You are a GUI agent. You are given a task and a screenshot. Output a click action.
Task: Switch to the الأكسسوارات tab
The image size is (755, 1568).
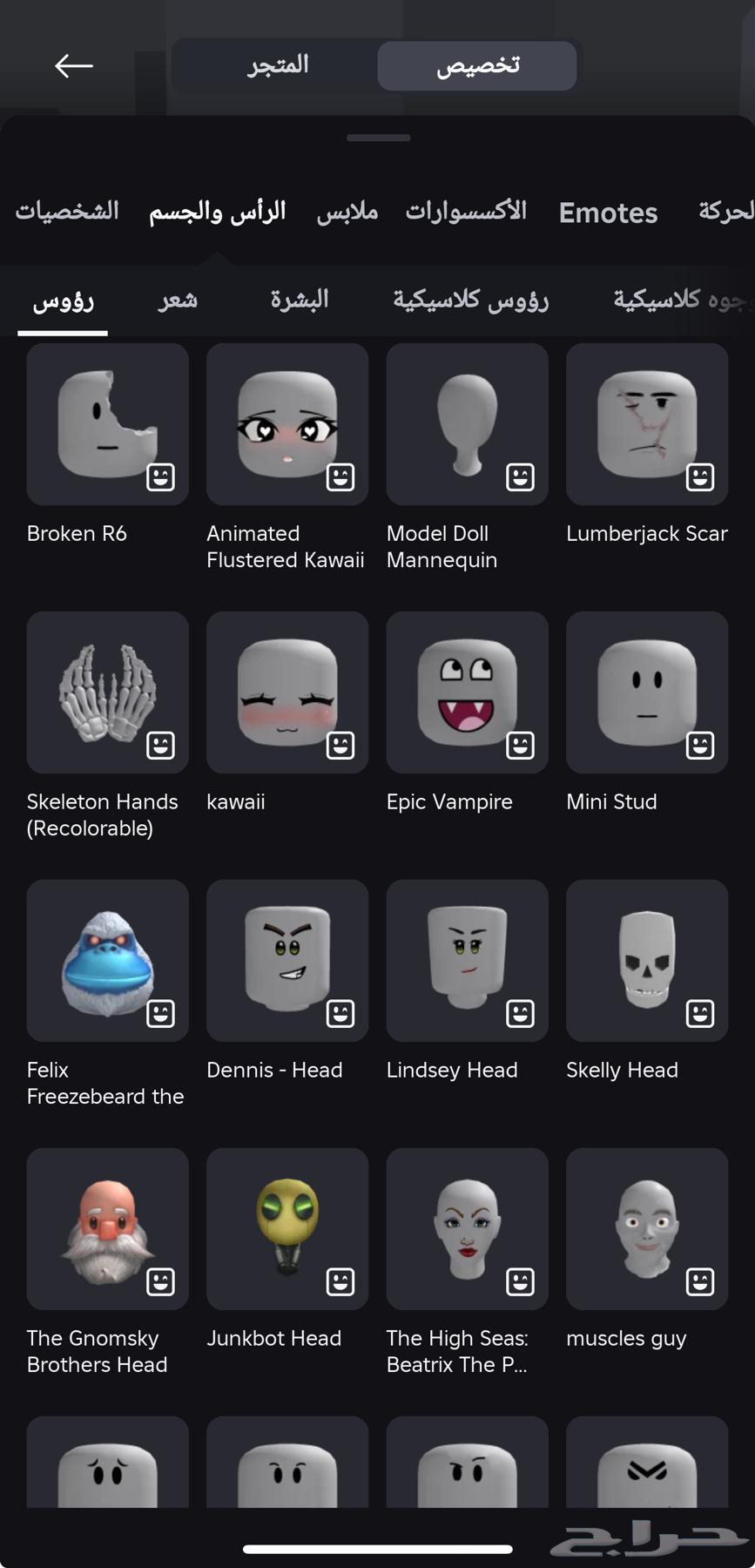pos(466,212)
